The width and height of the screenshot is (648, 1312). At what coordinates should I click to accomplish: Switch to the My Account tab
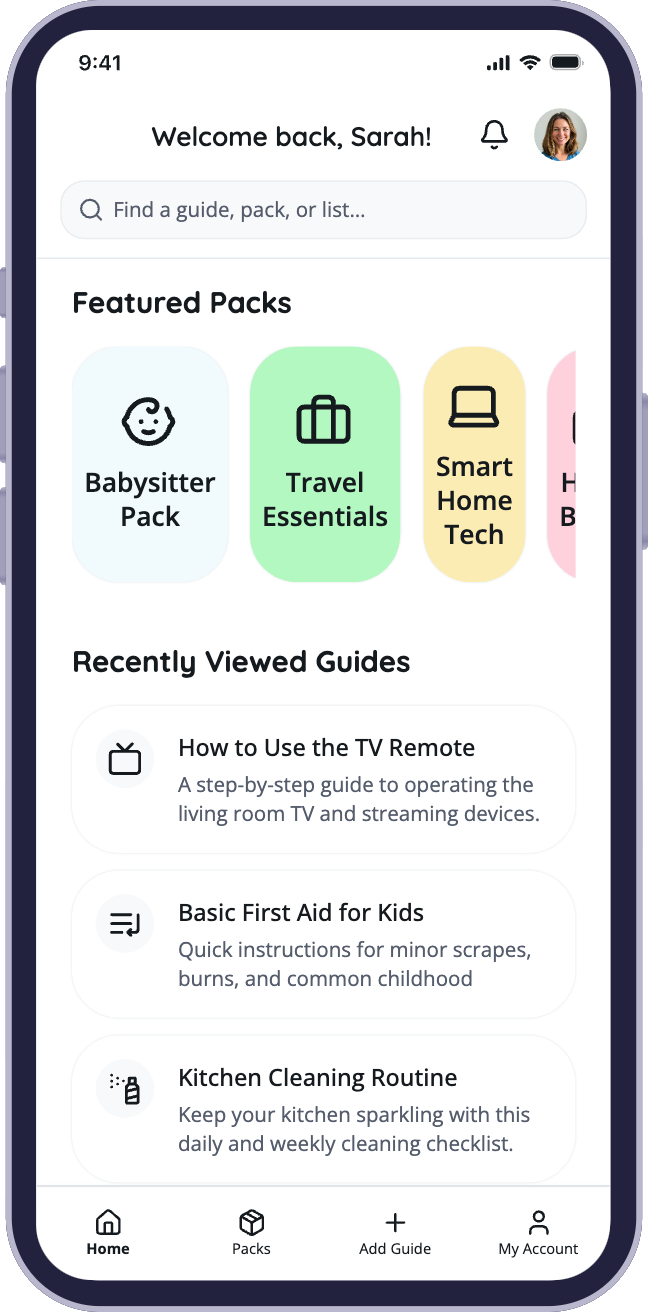point(538,1232)
